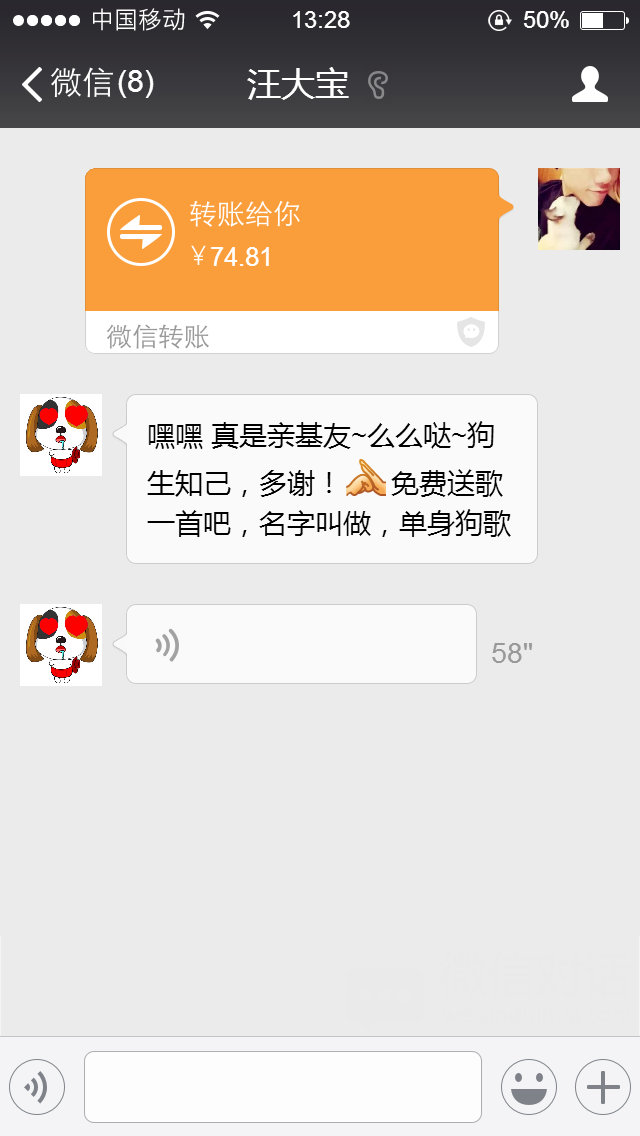Play the 58-second voice message
640x1136 pixels.
point(300,645)
